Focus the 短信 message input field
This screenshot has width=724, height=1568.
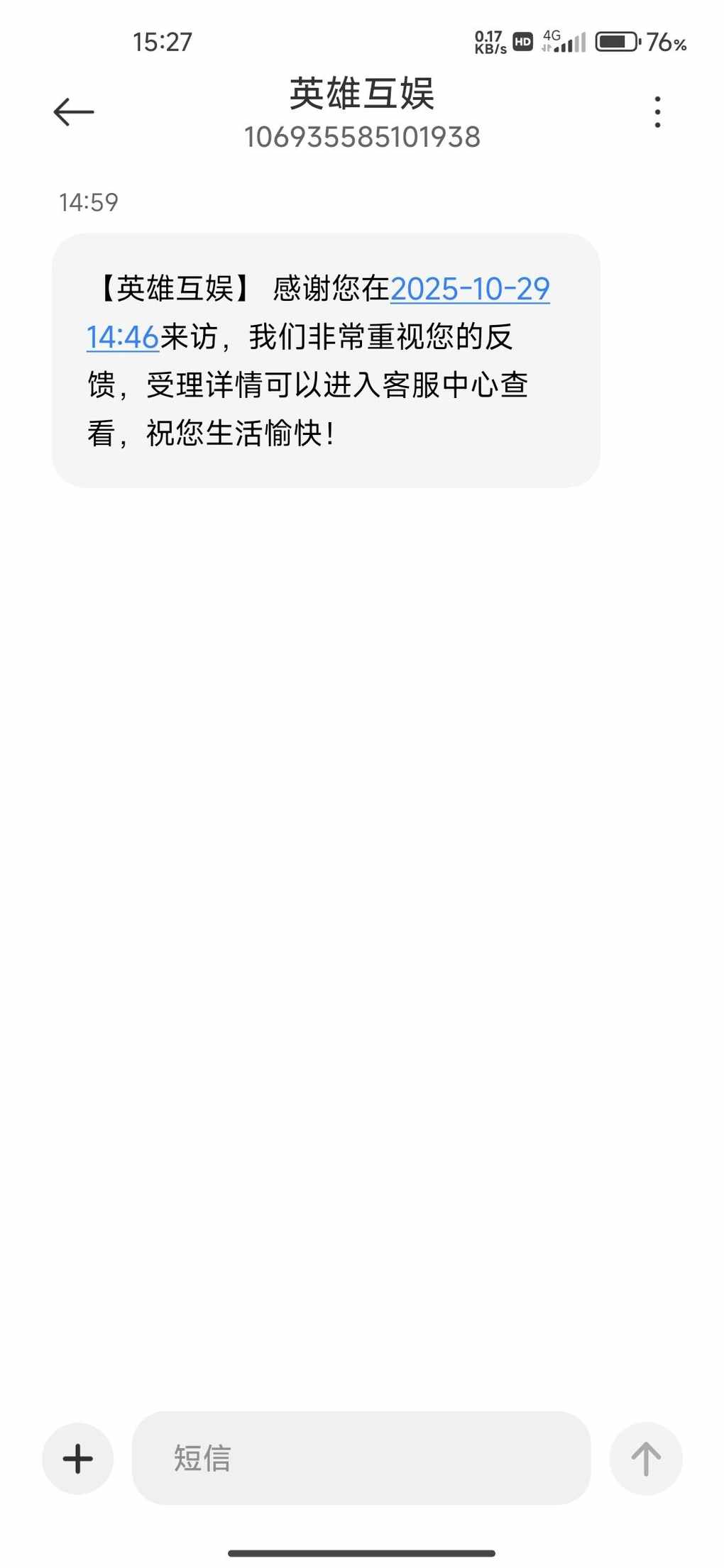(x=361, y=1459)
